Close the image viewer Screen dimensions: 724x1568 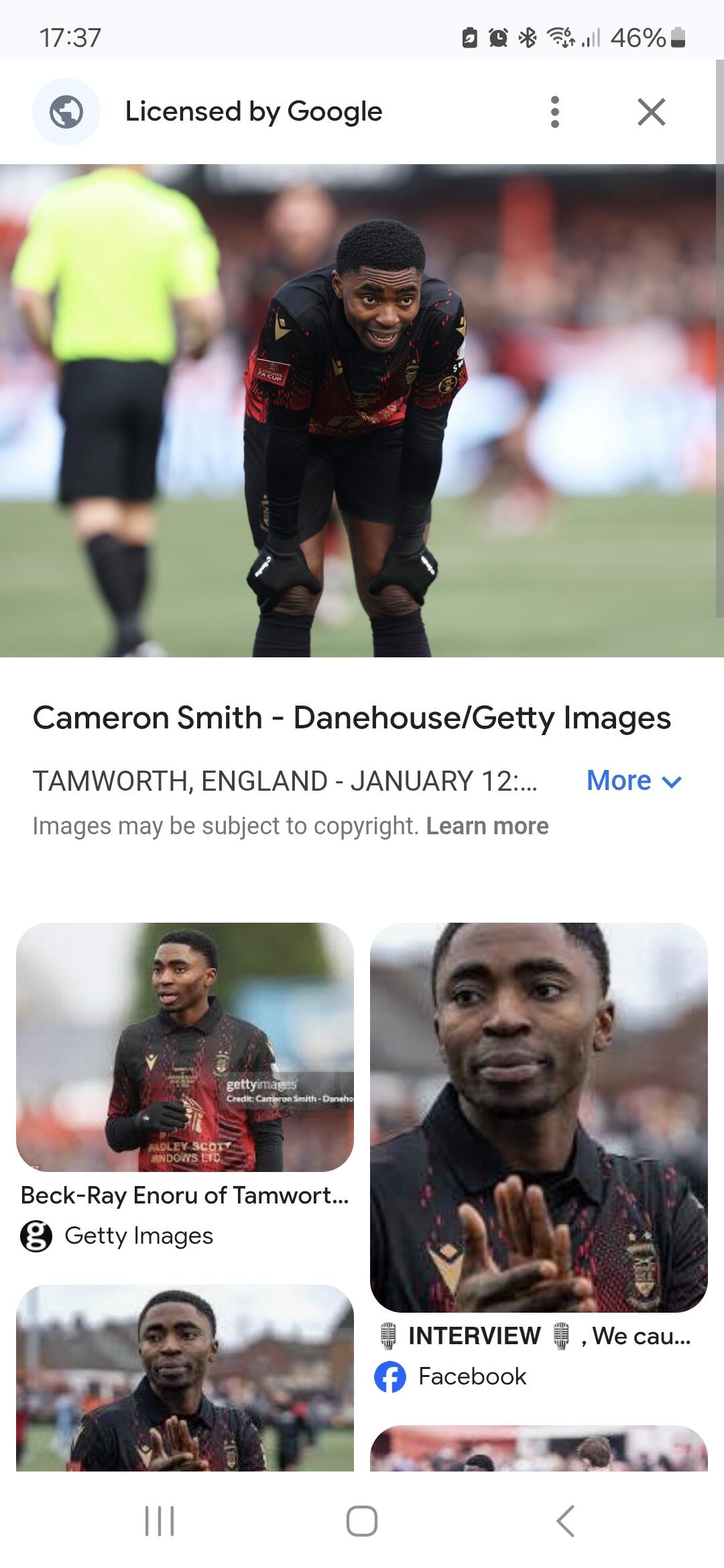pyautogui.click(x=651, y=112)
